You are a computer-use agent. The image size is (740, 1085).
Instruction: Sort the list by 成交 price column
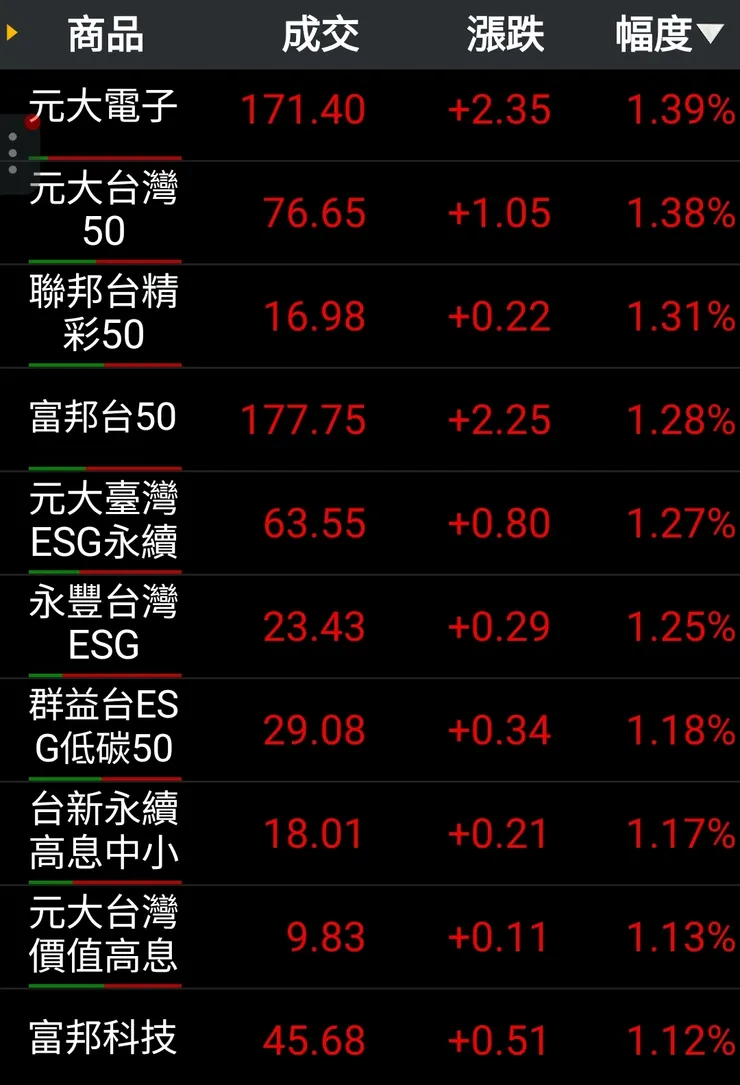click(x=320, y=35)
